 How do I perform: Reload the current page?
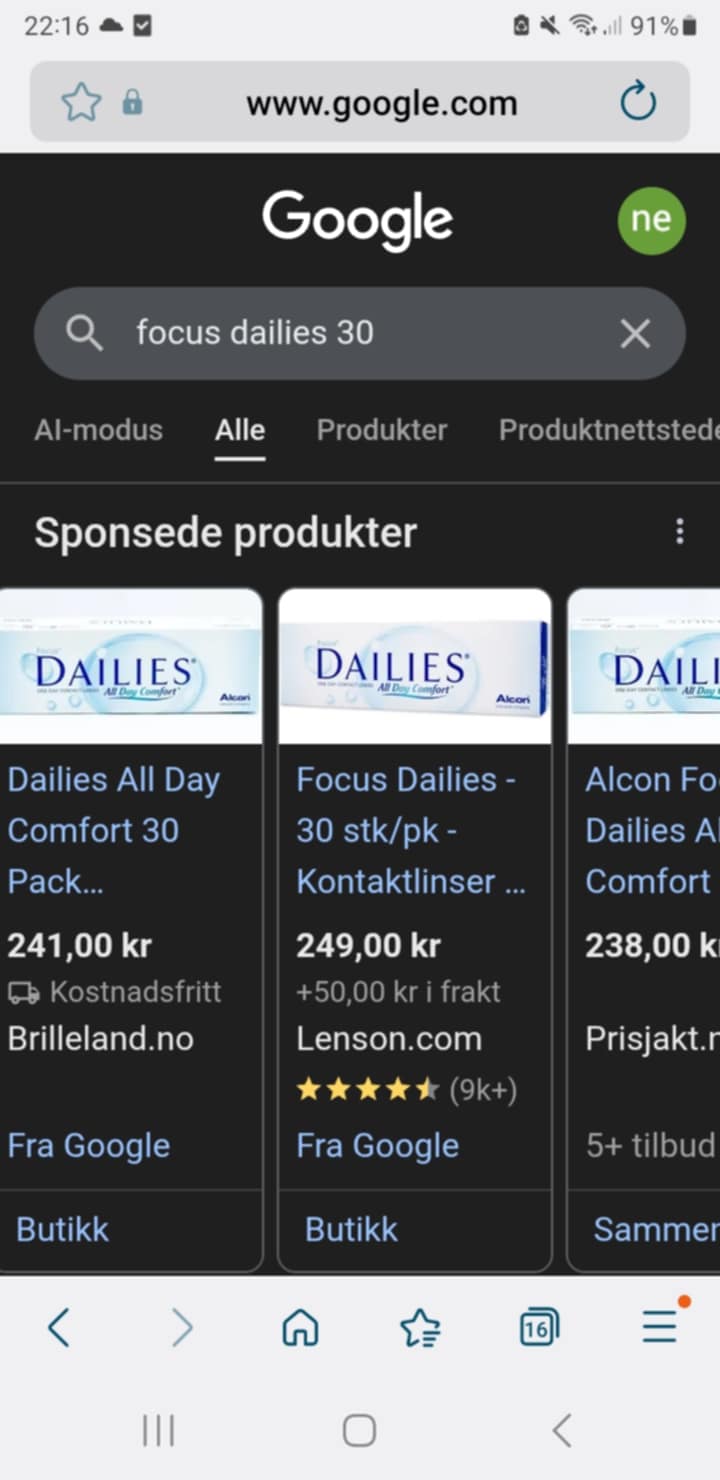637,102
